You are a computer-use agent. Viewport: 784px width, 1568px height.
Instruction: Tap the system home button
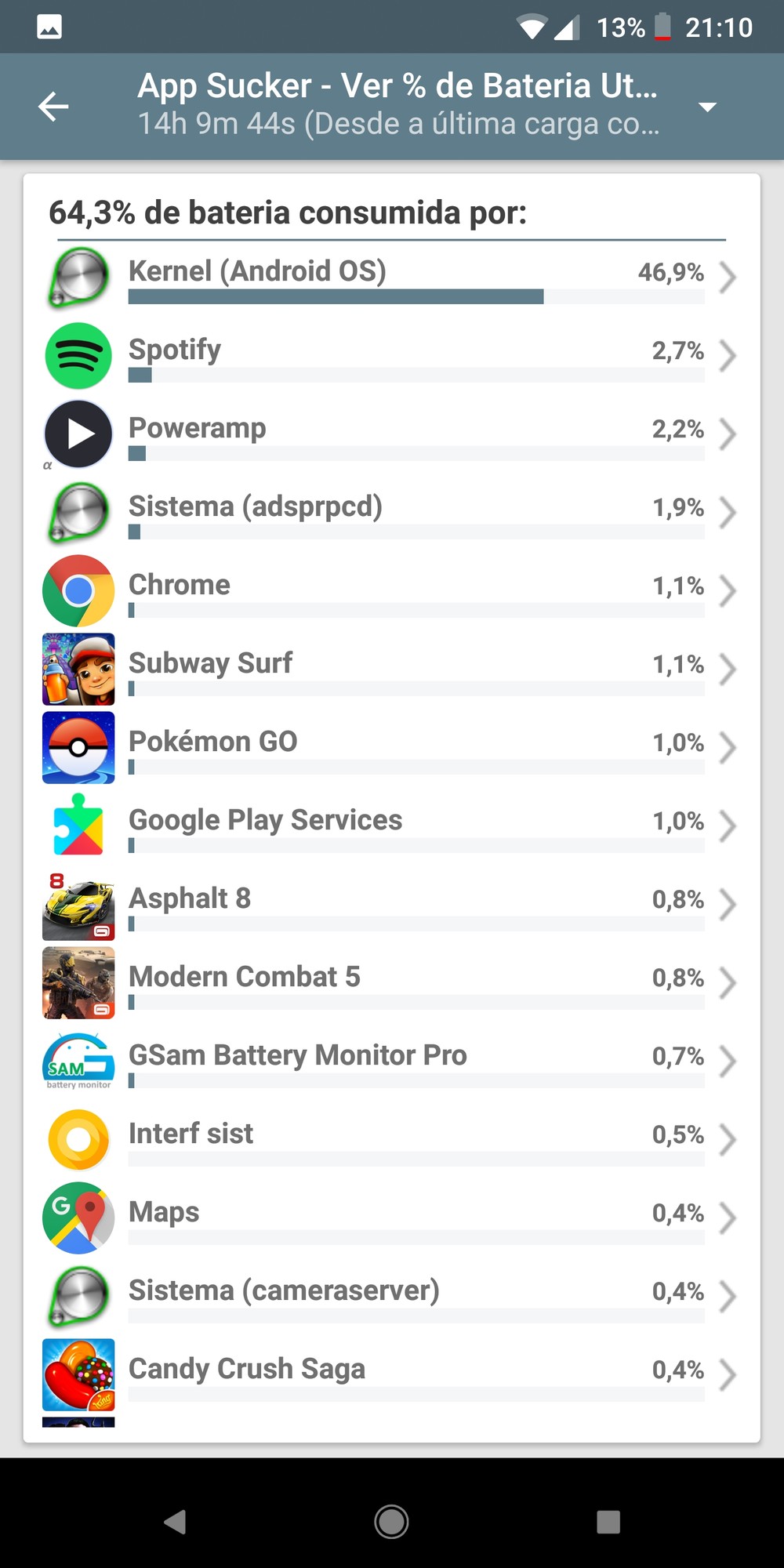pos(391,1522)
